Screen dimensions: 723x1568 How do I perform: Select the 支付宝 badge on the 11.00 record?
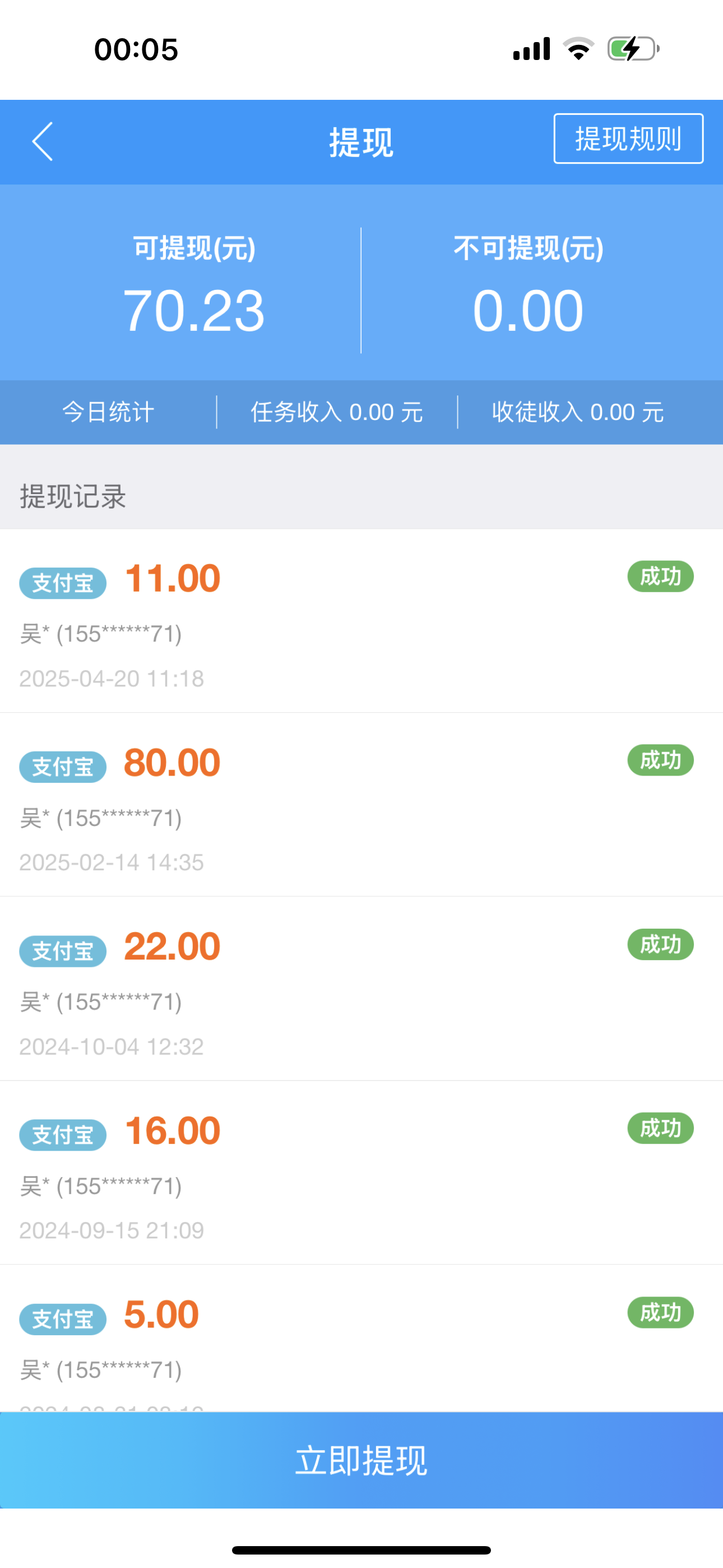click(x=62, y=583)
